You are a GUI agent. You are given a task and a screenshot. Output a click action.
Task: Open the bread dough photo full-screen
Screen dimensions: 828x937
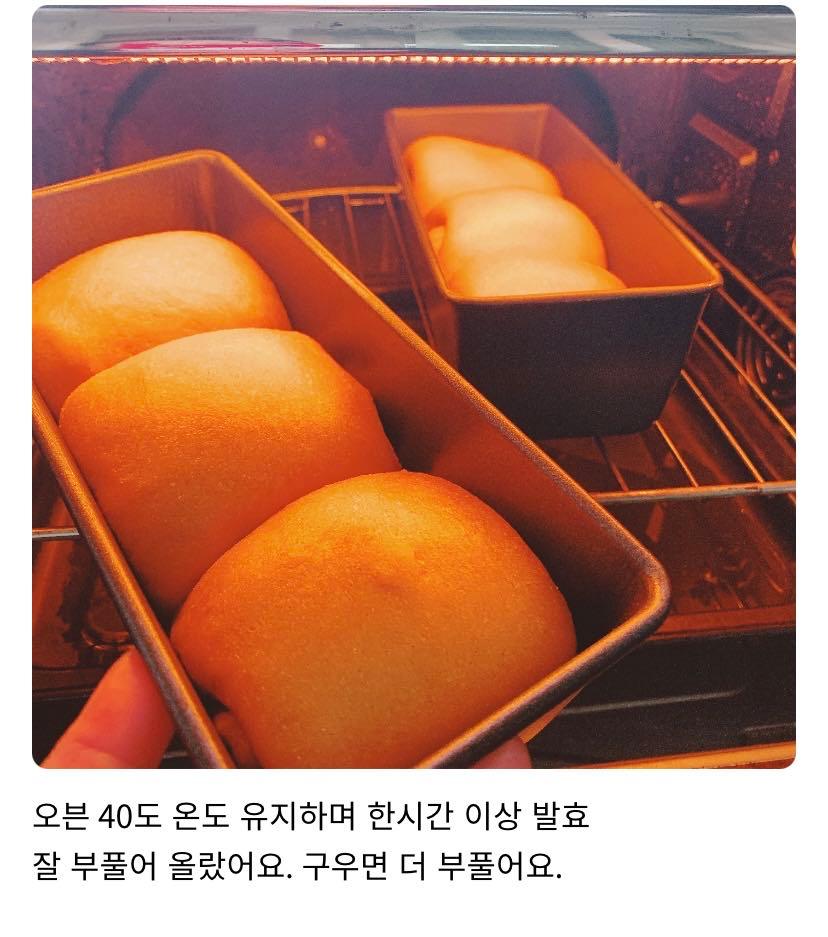pyautogui.click(x=414, y=387)
